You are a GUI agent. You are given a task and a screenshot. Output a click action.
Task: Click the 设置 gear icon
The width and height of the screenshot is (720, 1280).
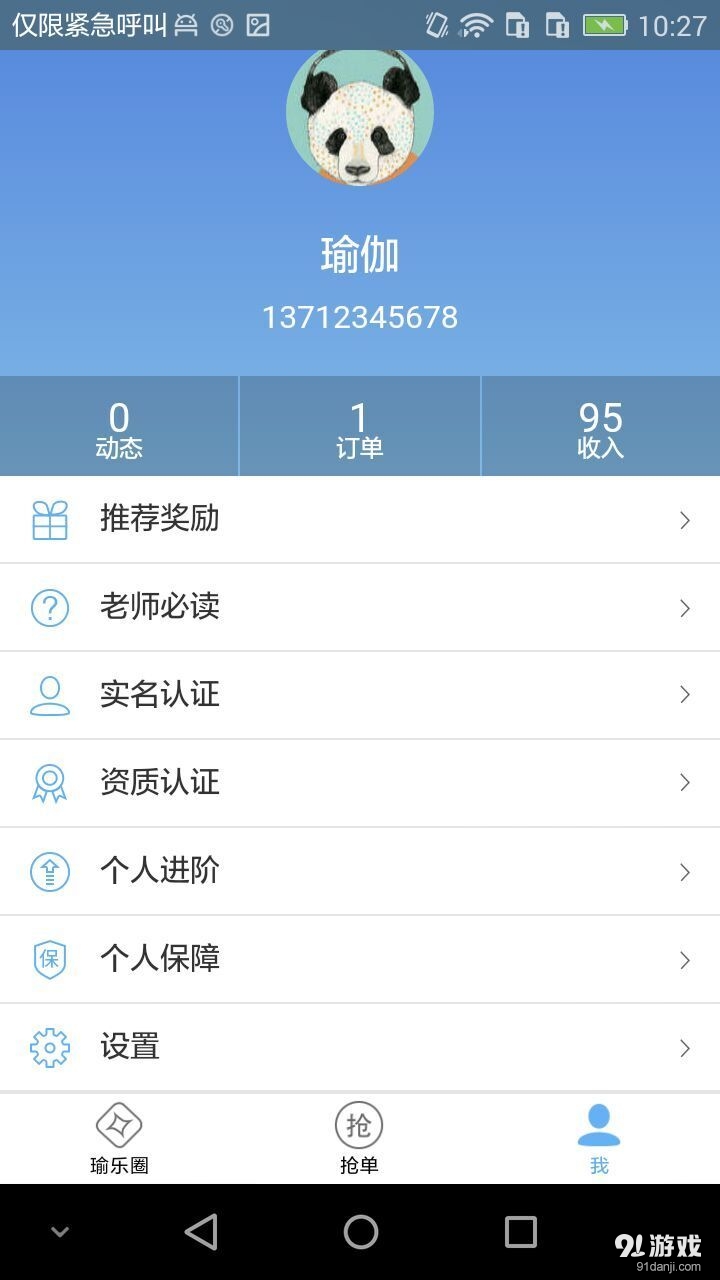[x=49, y=1047]
